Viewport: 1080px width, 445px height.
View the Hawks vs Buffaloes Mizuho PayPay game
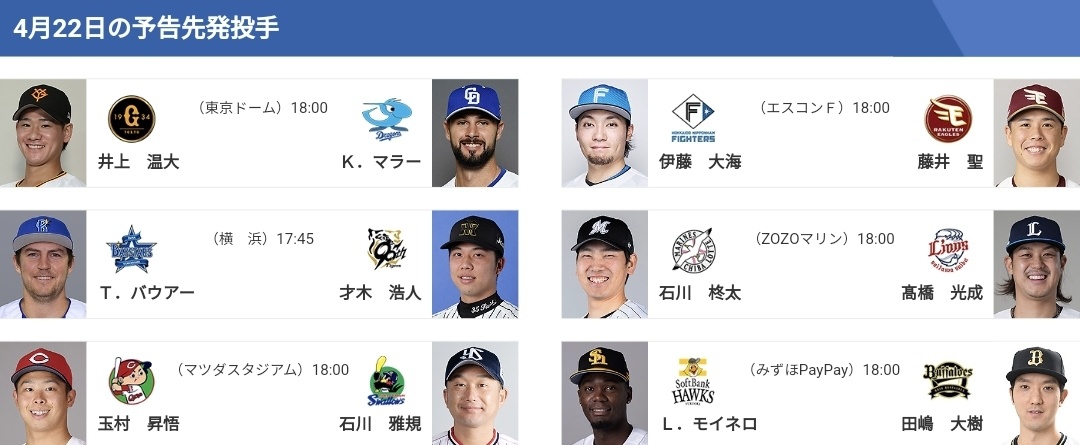click(820, 394)
